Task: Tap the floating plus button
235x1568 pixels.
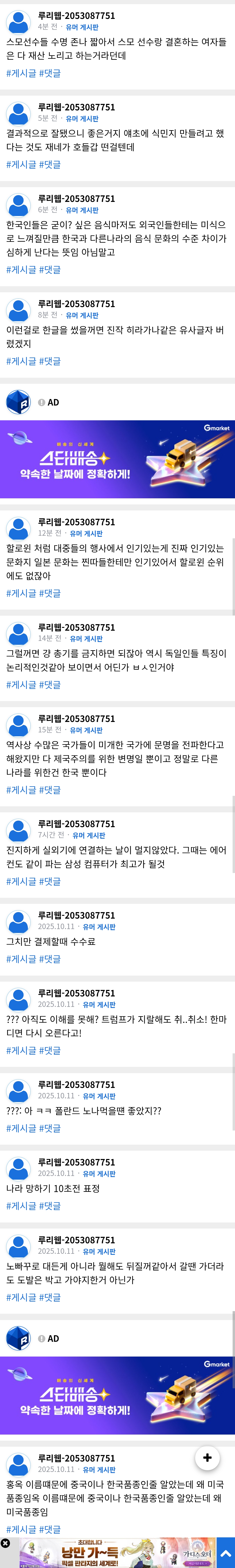Action: [x=207, y=1457]
